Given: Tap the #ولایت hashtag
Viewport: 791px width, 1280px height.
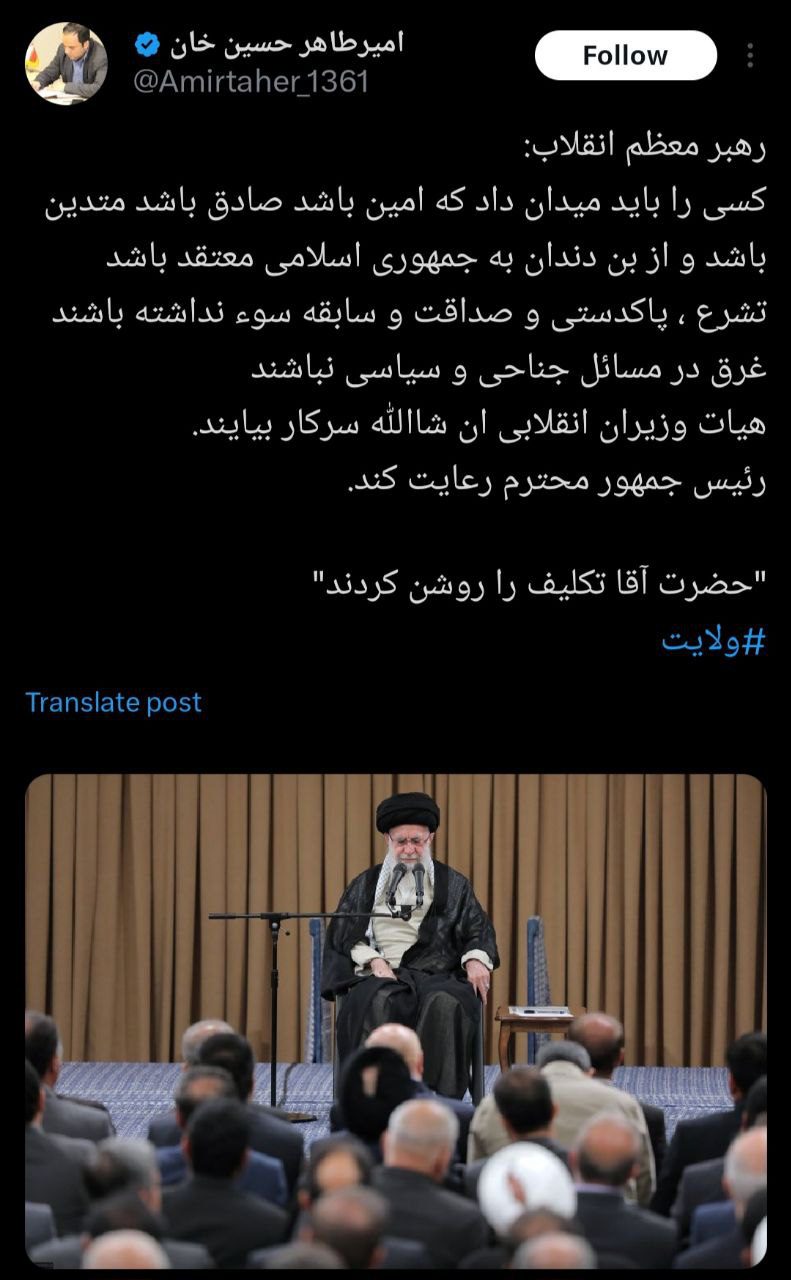Looking at the screenshot, I should [x=713, y=642].
